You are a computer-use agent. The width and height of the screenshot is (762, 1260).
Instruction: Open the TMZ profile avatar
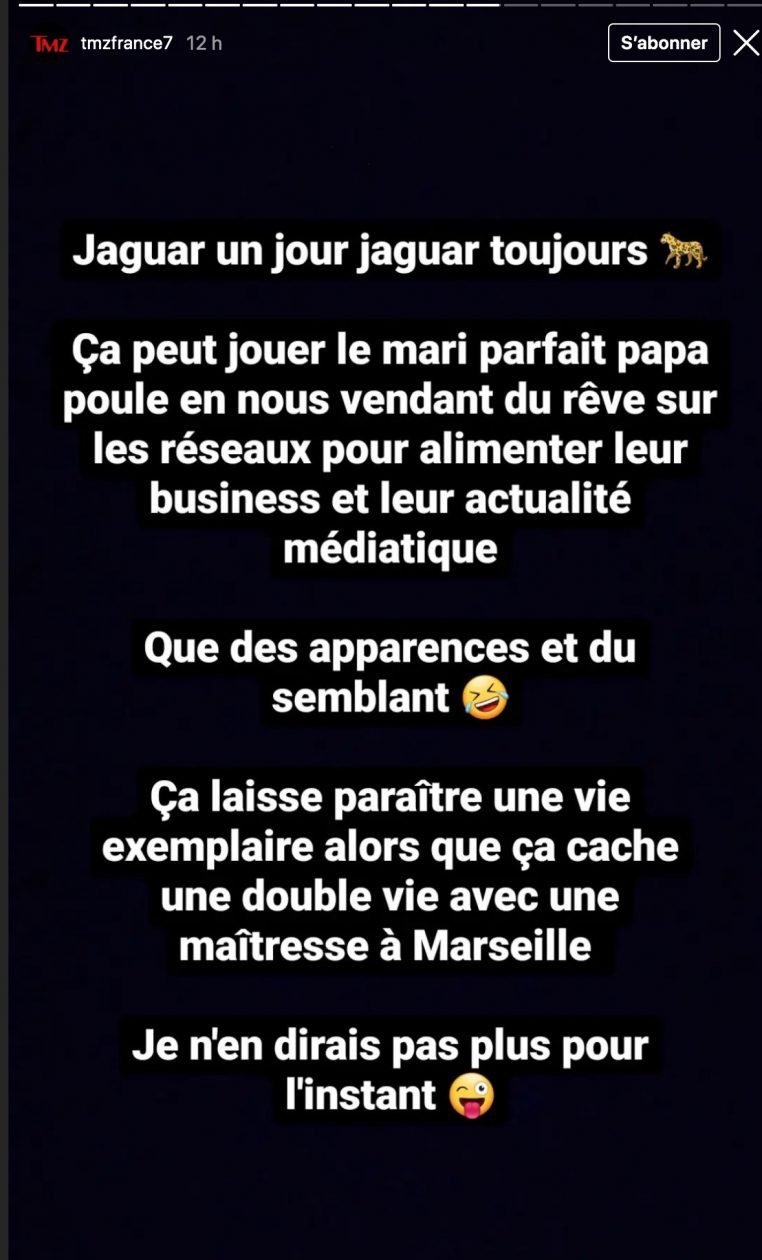[49, 44]
